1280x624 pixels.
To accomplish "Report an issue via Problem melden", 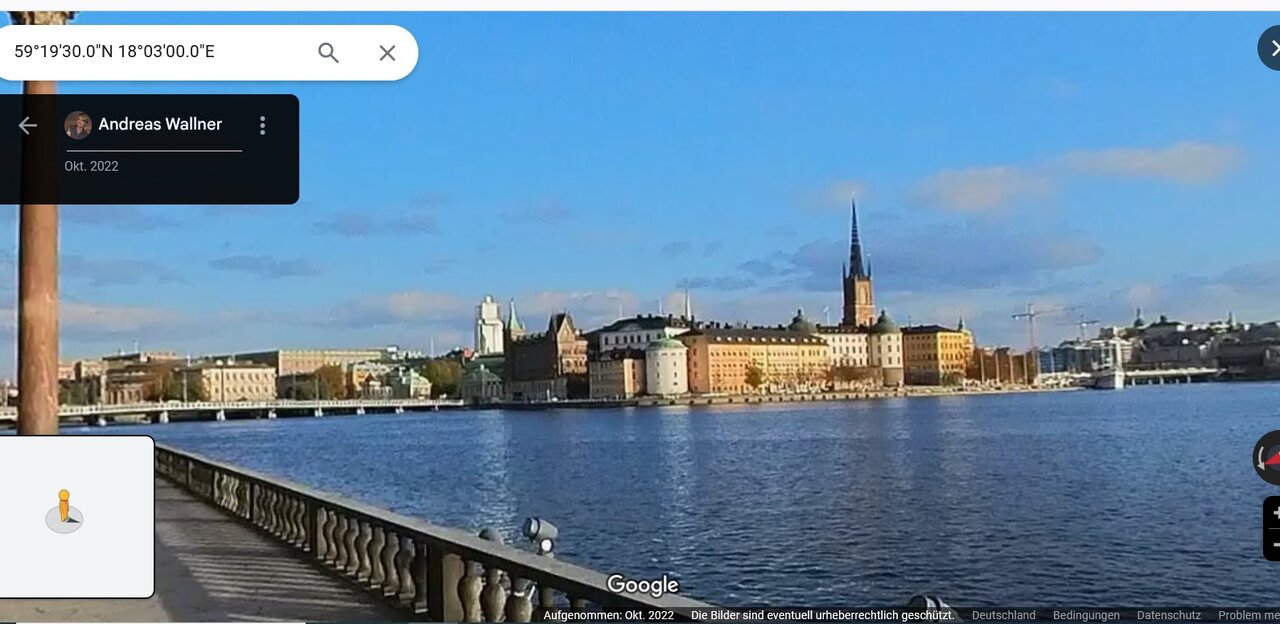I will tap(1248, 615).
